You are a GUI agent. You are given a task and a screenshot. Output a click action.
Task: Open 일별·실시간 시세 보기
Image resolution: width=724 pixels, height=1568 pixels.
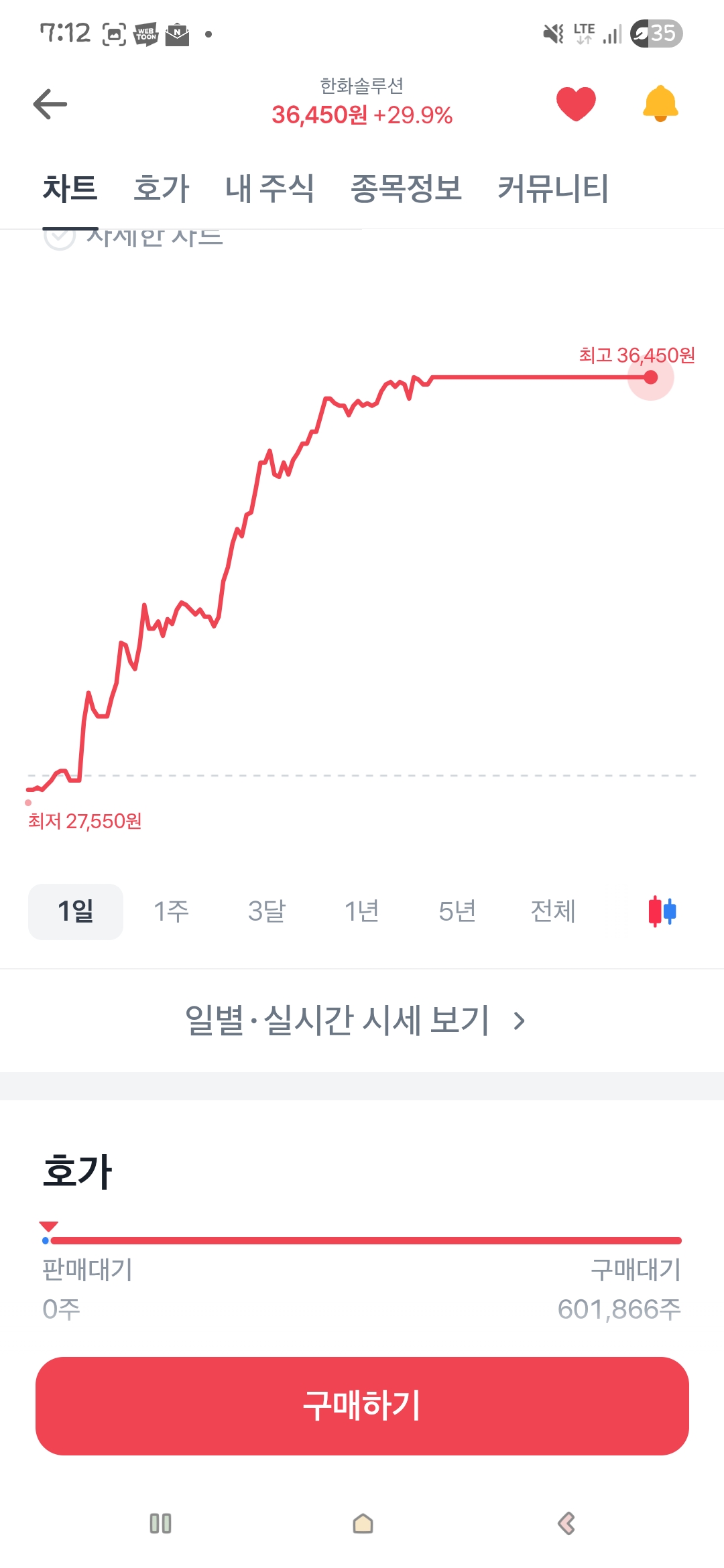(x=355, y=1021)
